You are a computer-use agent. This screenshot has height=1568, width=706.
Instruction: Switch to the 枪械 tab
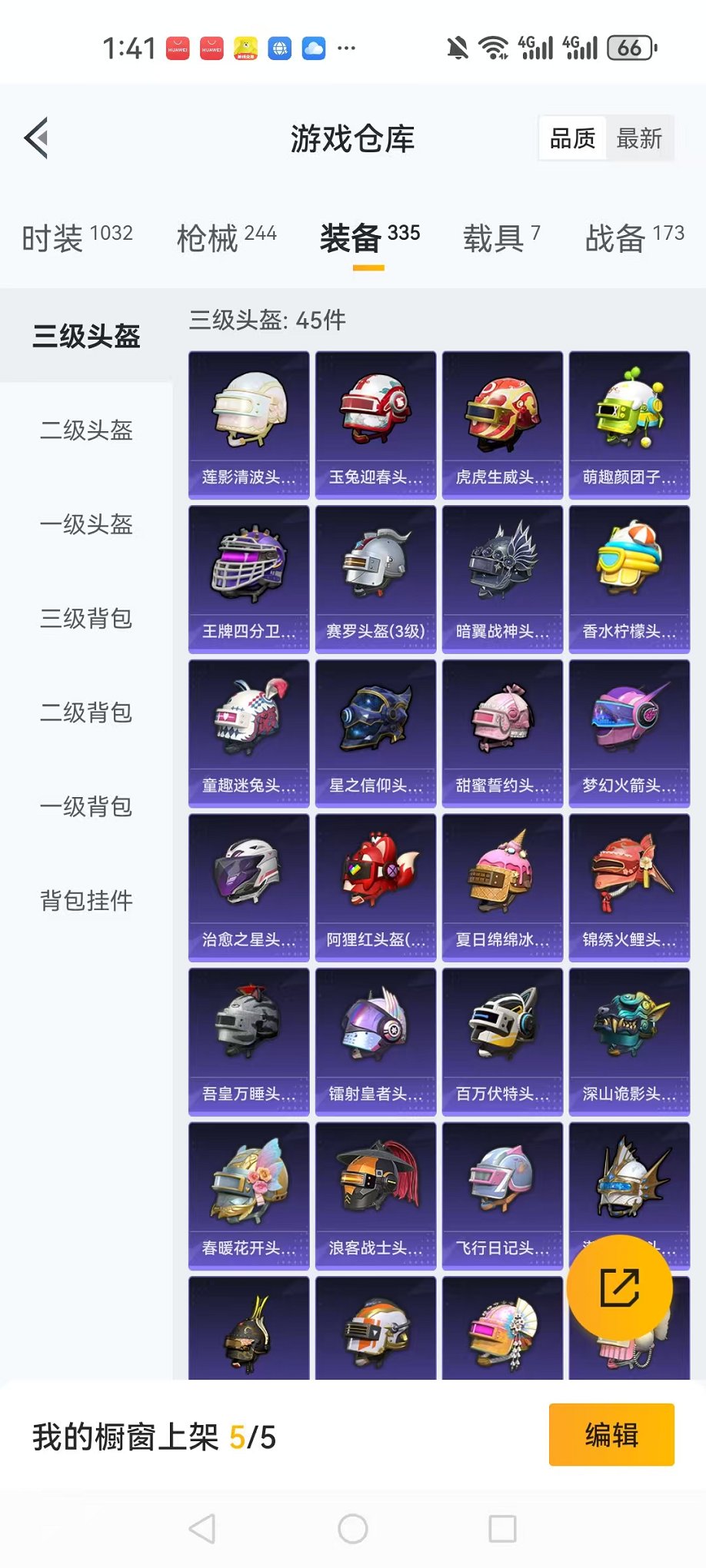coord(226,238)
